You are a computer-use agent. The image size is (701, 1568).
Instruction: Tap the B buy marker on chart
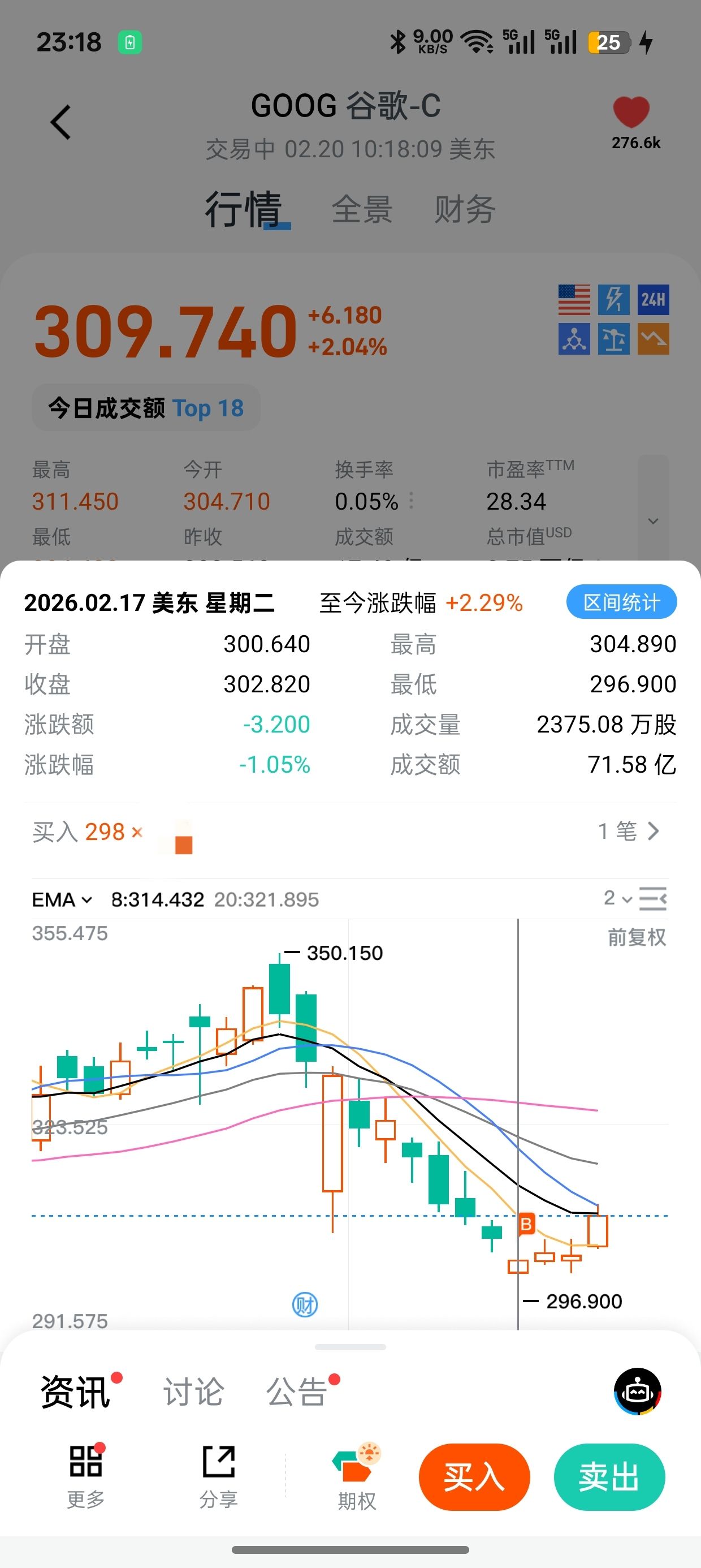pos(526,1224)
